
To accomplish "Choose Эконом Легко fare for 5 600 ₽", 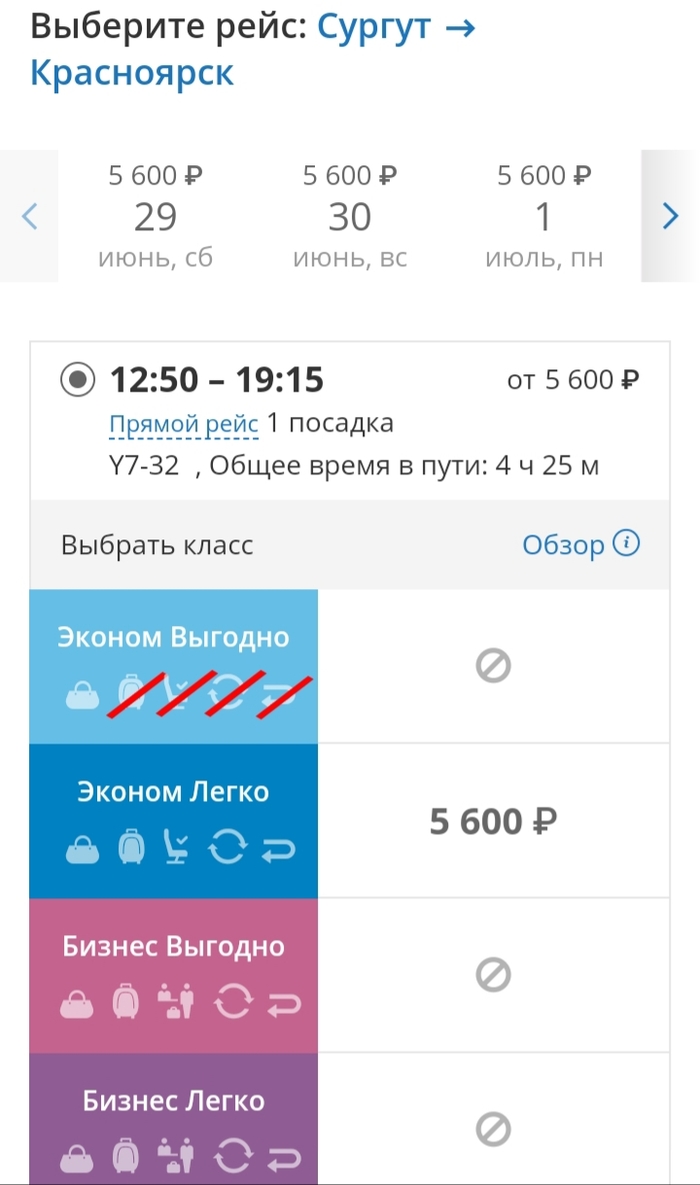I will click(493, 822).
